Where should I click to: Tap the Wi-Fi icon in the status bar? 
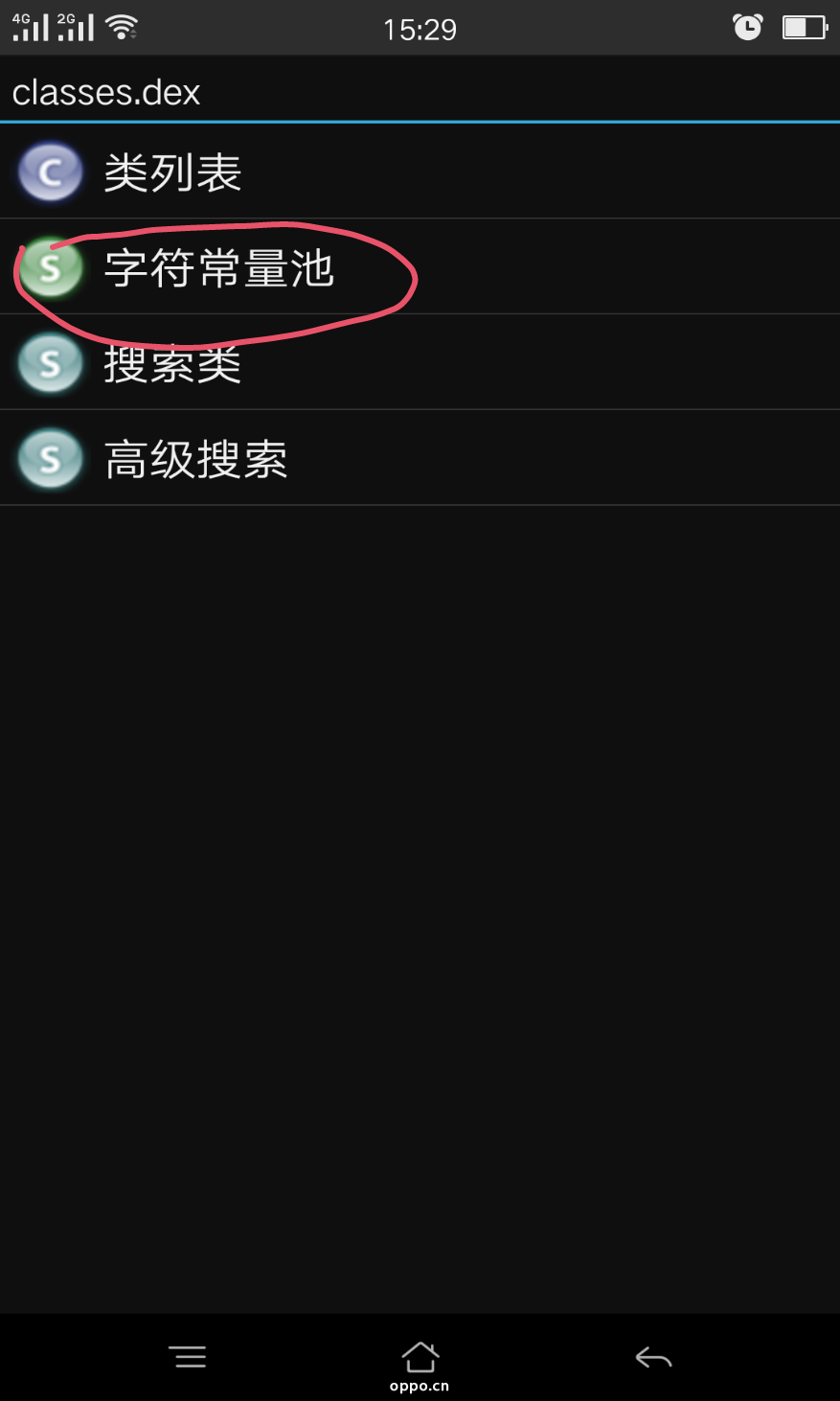123,26
